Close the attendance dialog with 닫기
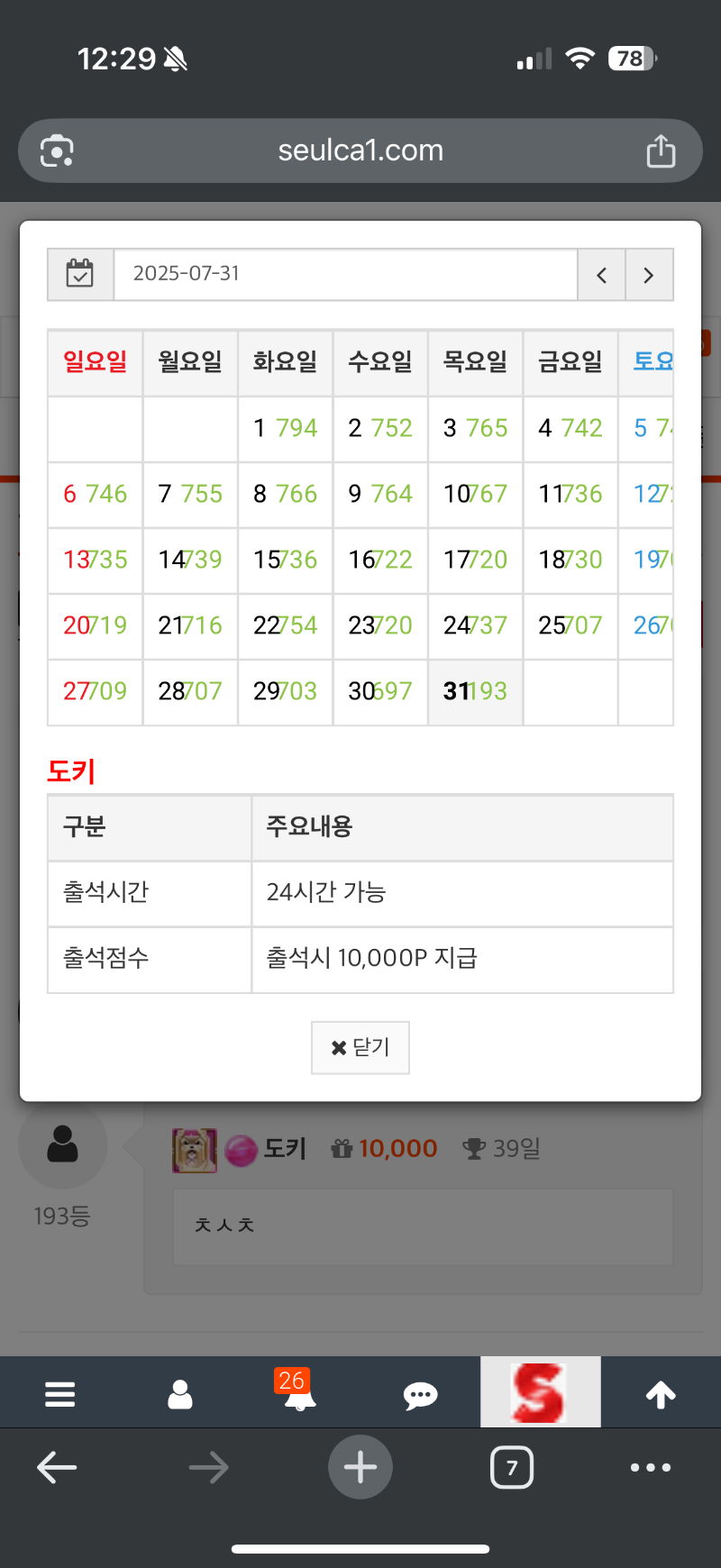This screenshot has width=721, height=1568. [x=360, y=1047]
